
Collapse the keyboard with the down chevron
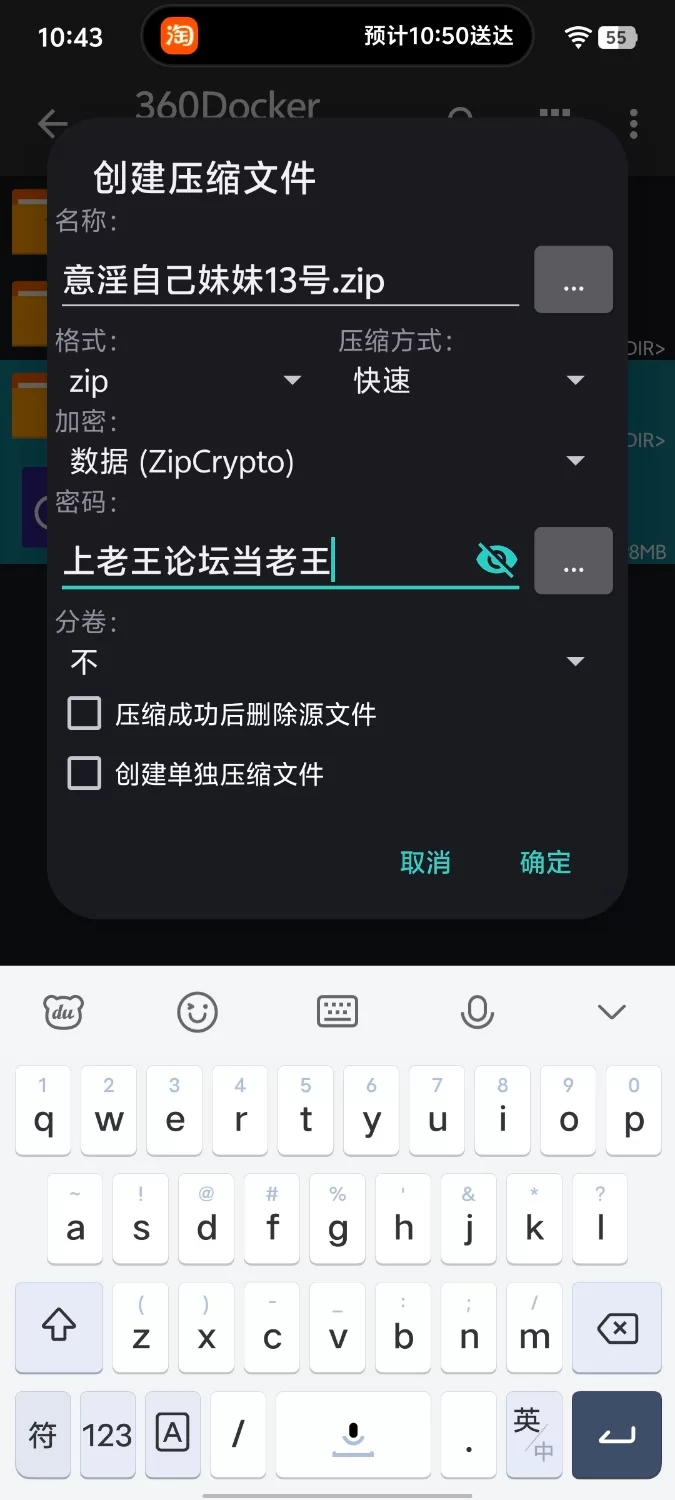coord(611,1012)
